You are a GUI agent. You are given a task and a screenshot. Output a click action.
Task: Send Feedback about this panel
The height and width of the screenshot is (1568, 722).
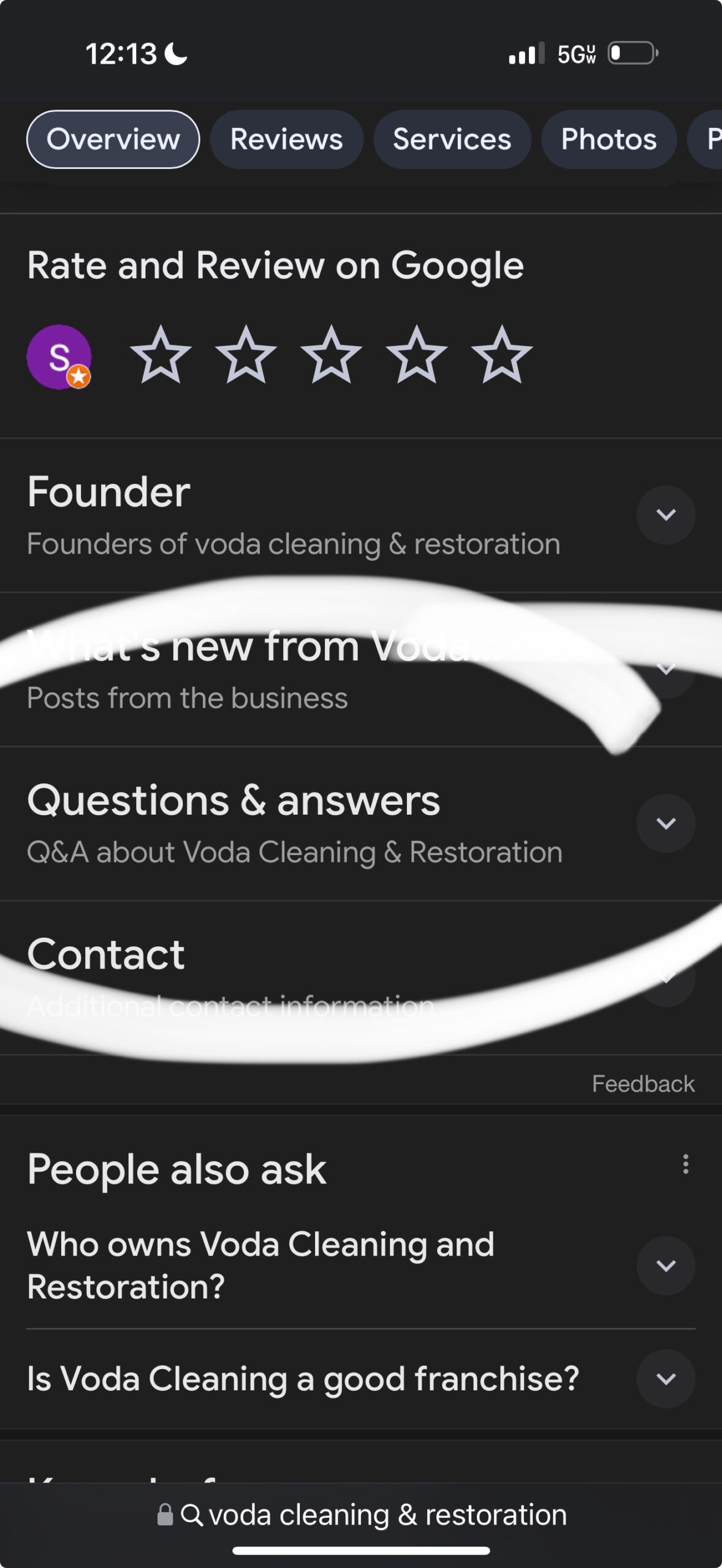pos(642,1084)
